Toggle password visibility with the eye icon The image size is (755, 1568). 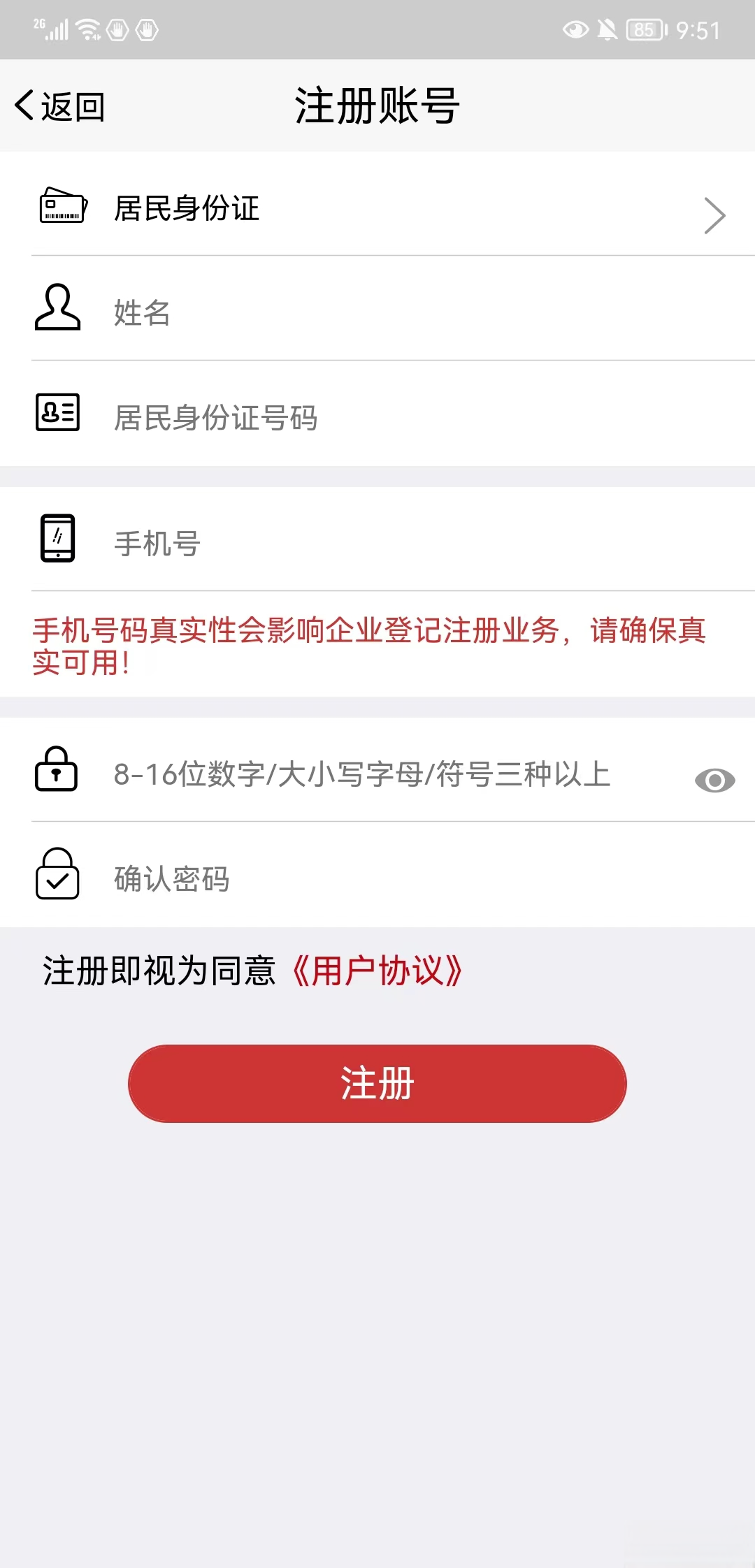coord(714,780)
